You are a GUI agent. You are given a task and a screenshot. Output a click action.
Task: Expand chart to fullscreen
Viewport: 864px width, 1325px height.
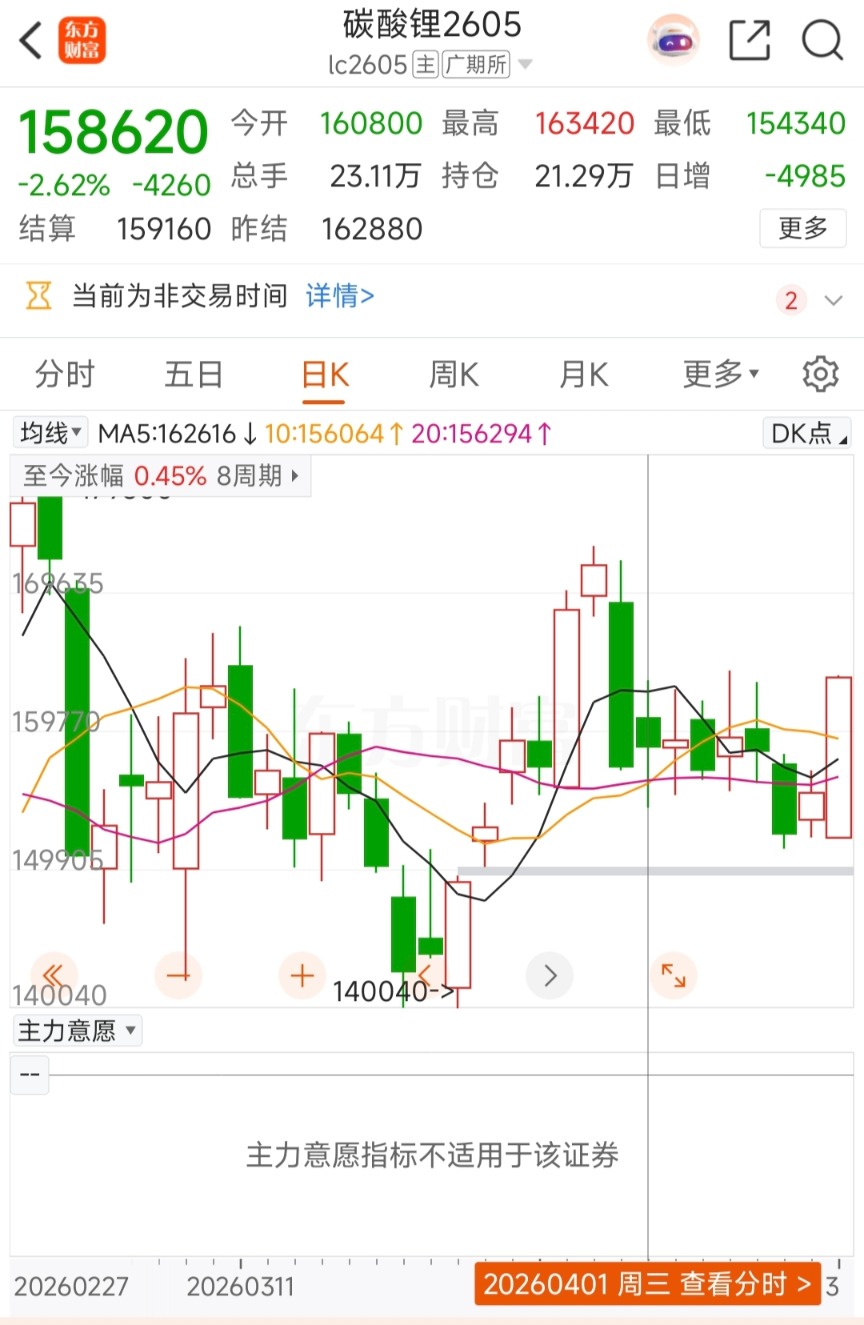click(x=673, y=975)
